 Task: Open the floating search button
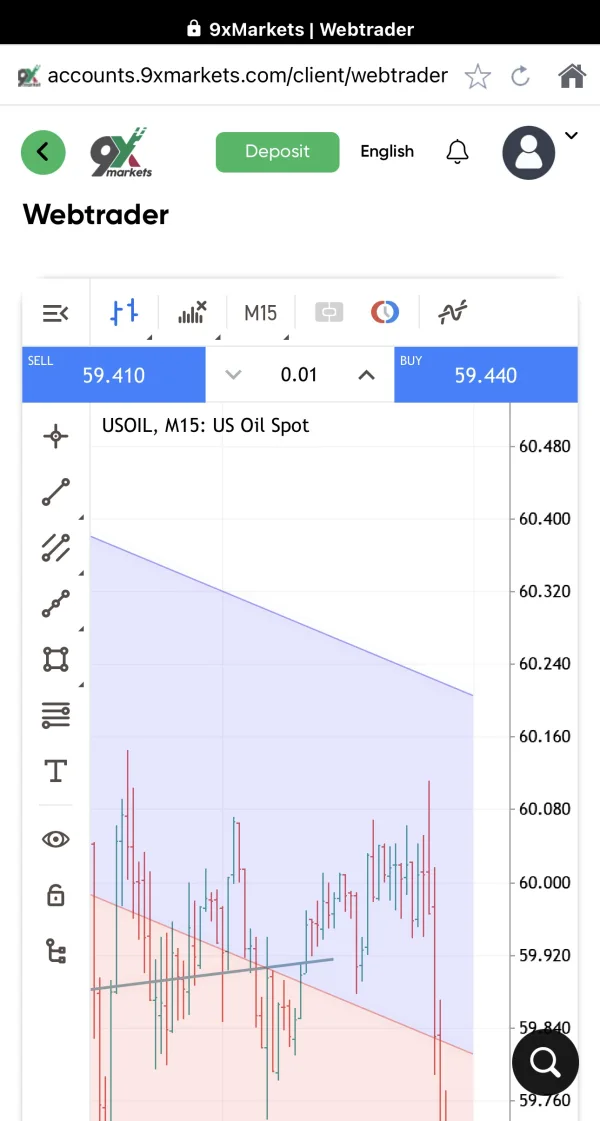[x=545, y=1062]
